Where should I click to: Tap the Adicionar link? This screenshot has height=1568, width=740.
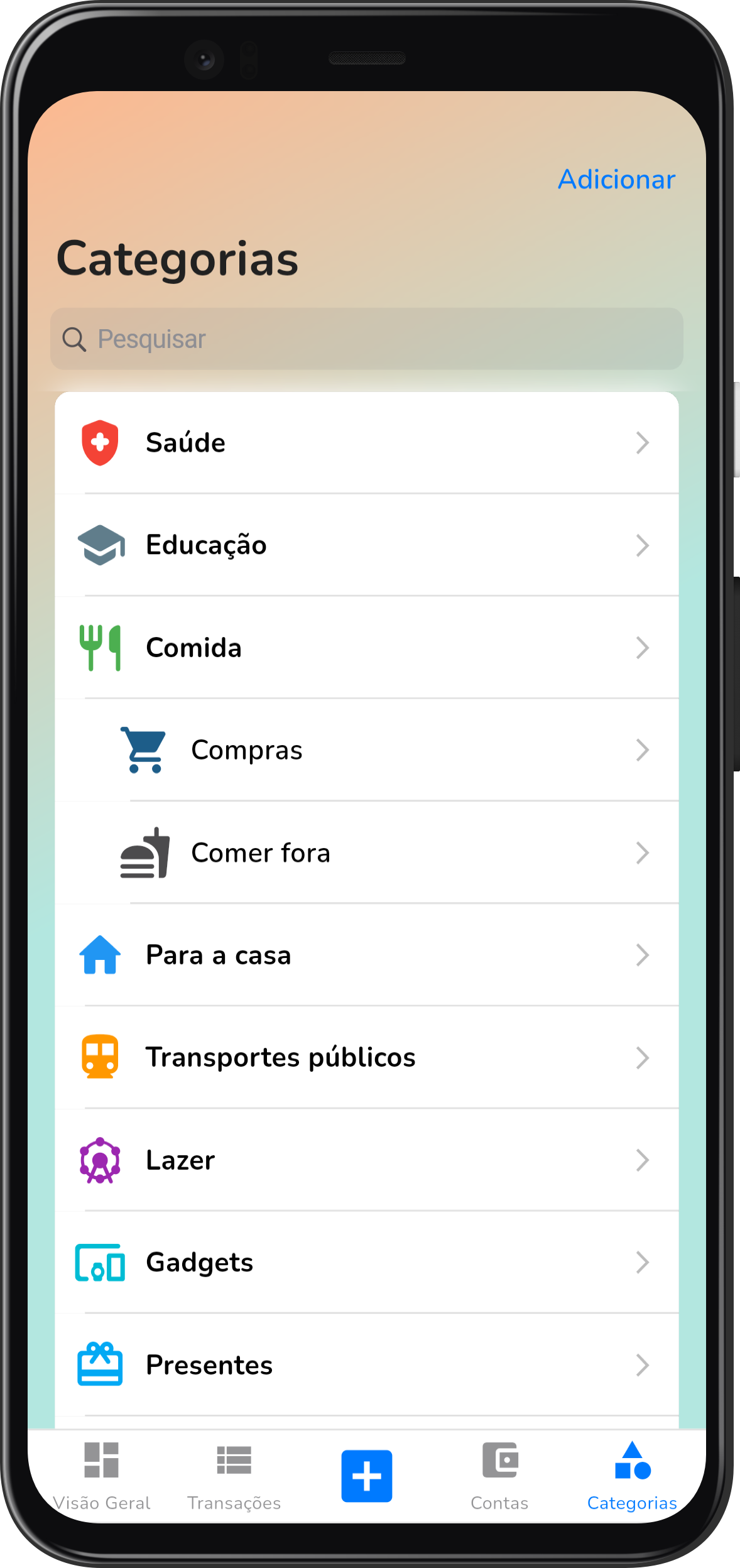[616, 180]
